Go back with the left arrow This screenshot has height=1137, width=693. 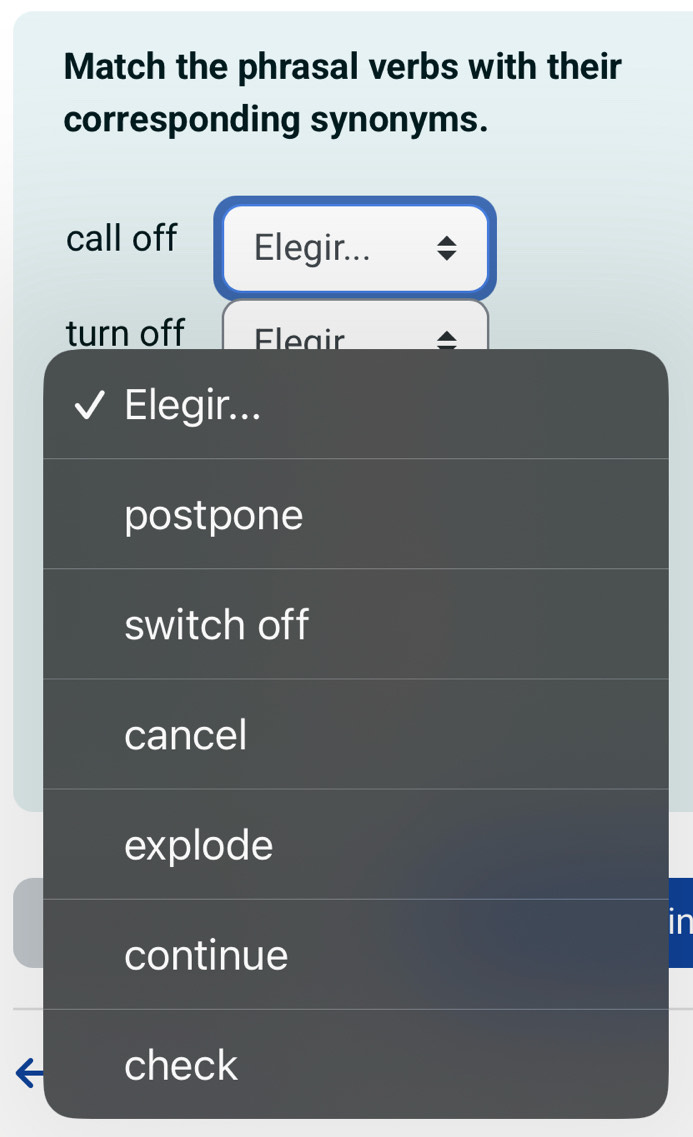pyautogui.click(x=29, y=1074)
